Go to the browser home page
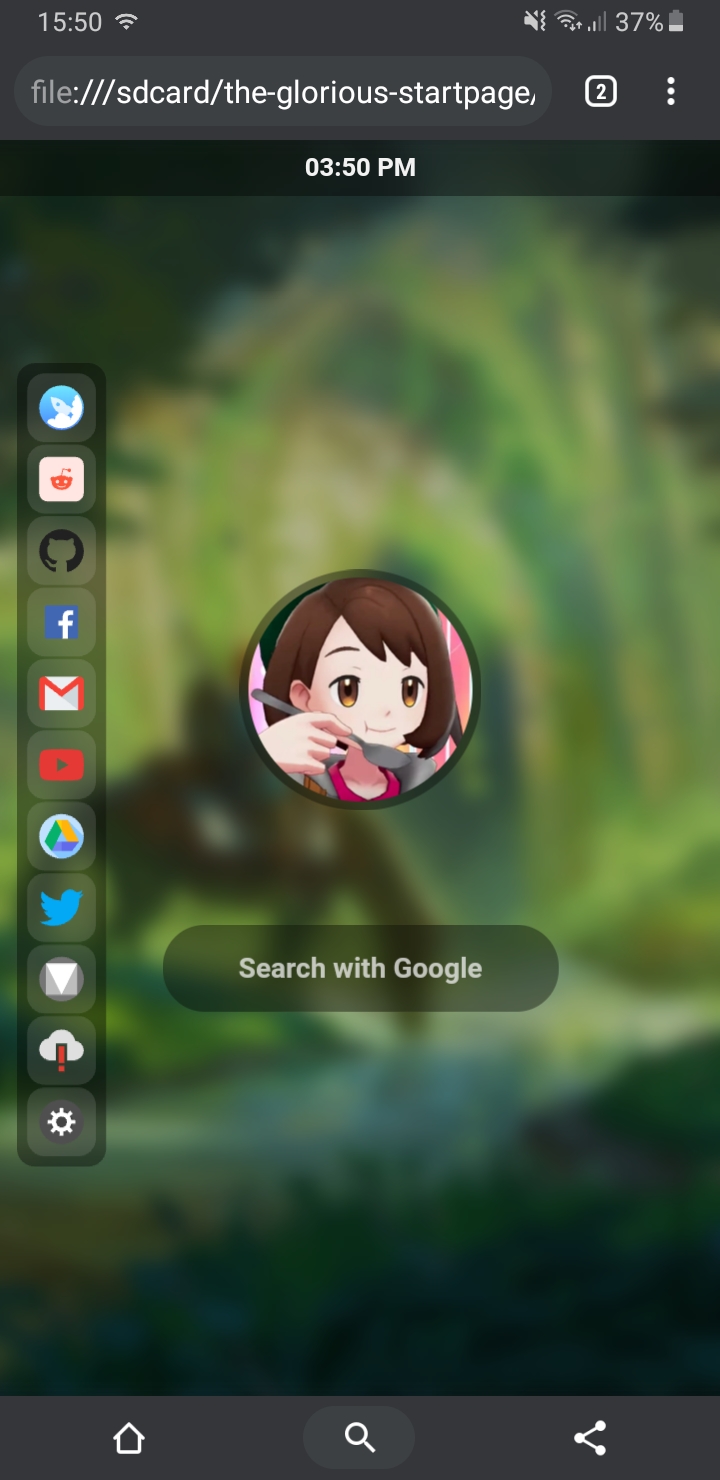Screen dimensions: 720x1480 point(129,1438)
